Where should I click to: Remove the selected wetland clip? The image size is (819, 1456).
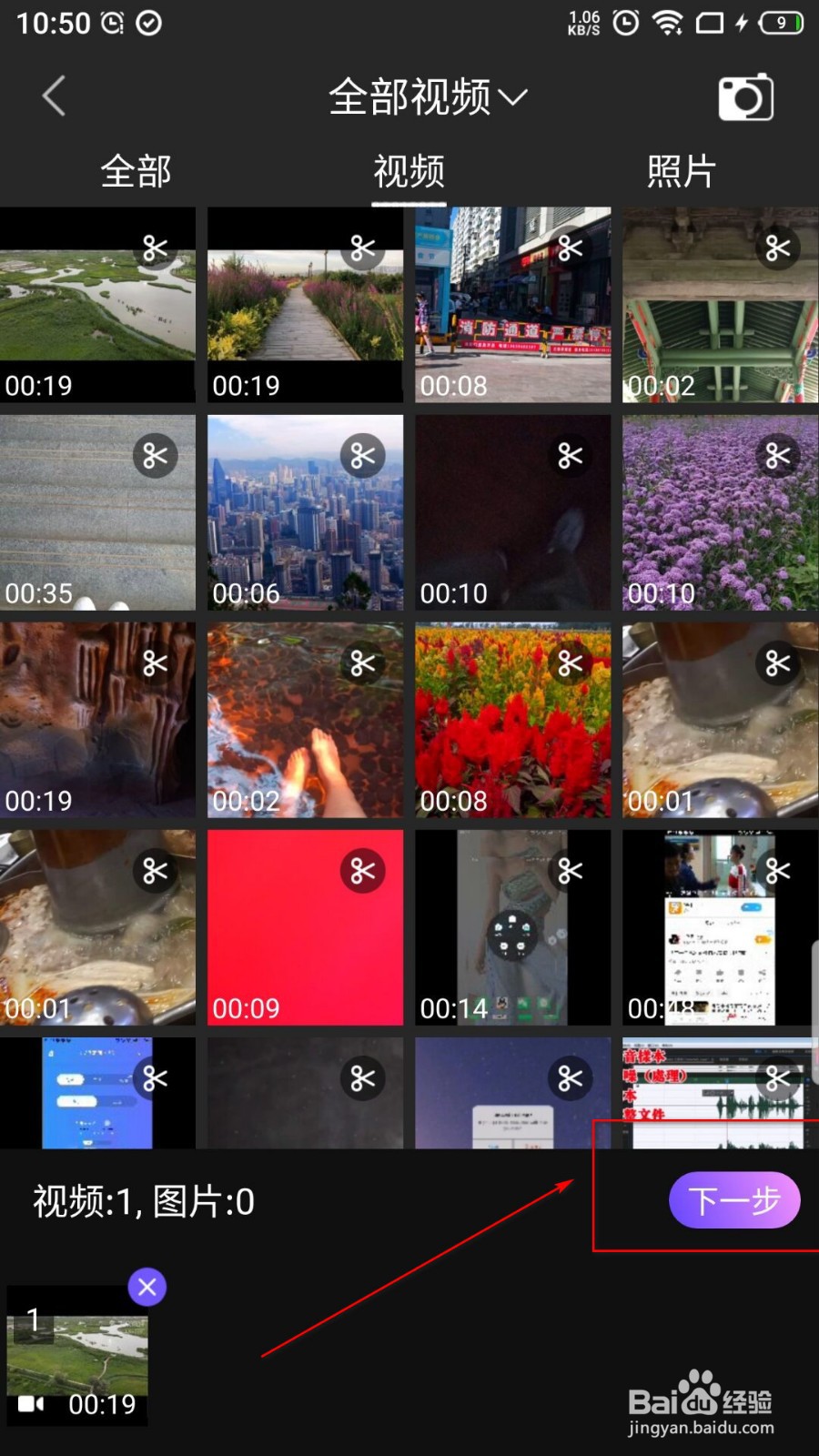click(x=147, y=1287)
